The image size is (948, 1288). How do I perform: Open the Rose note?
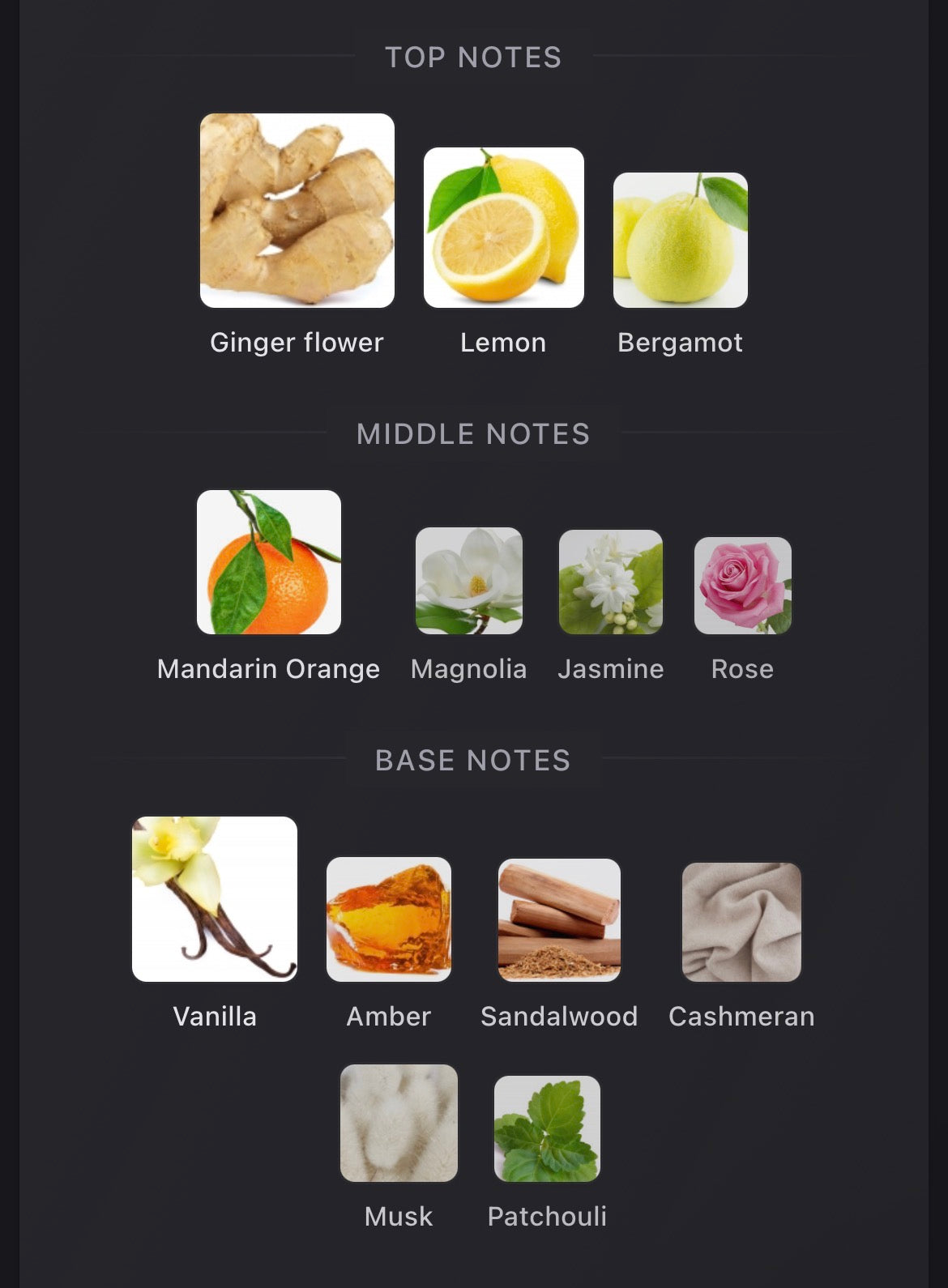(742, 585)
